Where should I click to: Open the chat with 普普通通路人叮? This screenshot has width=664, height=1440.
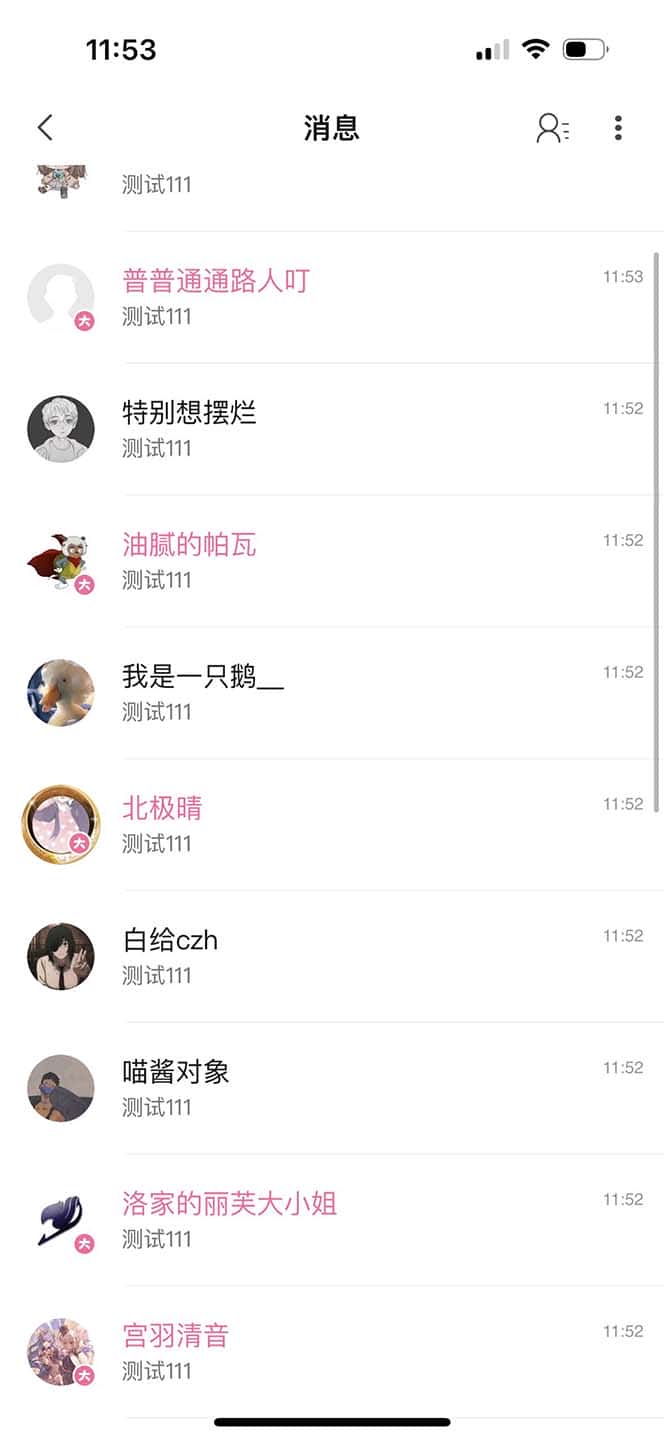coord(332,297)
